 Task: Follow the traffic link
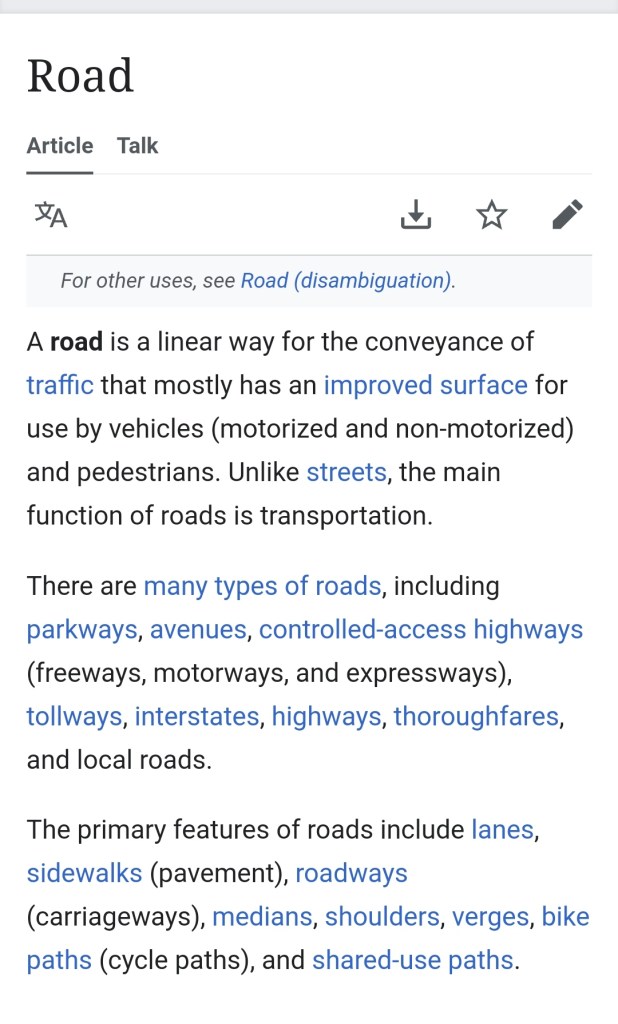click(x=60, y=385)
